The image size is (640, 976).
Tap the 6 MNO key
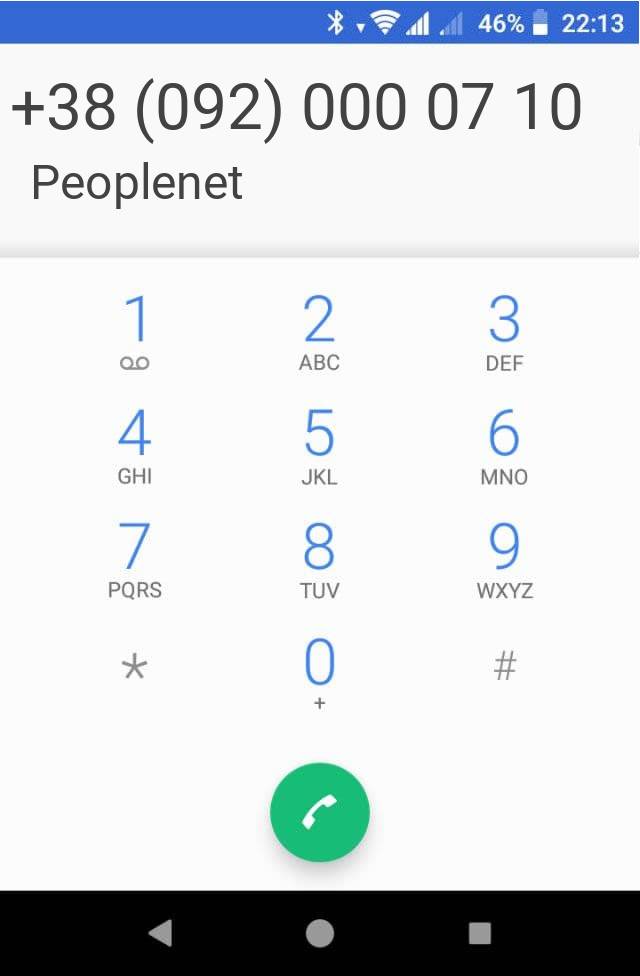[x=504, y=446]
